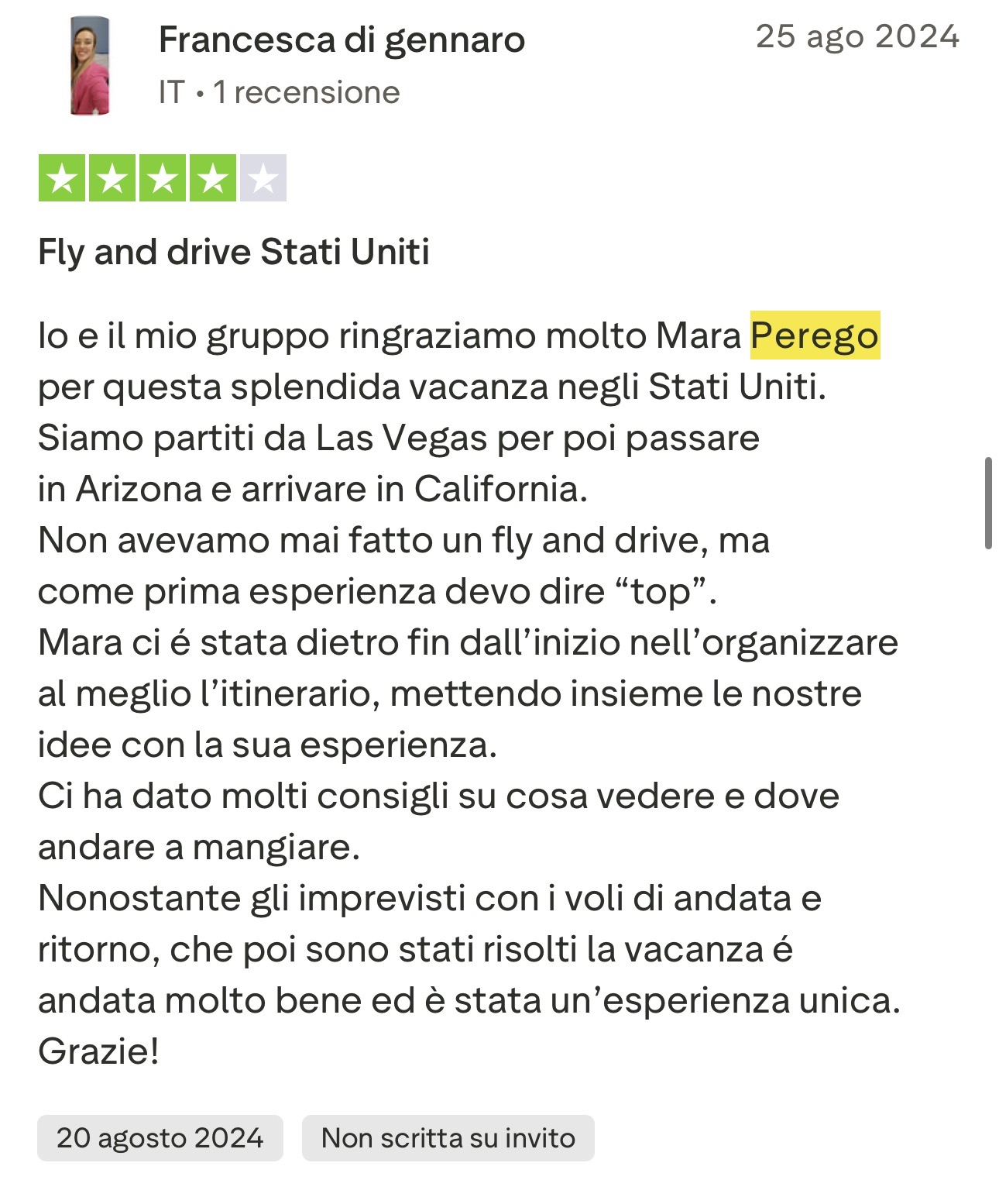Open Francesca di gennaro's reviewer profile

pos(342,40)
